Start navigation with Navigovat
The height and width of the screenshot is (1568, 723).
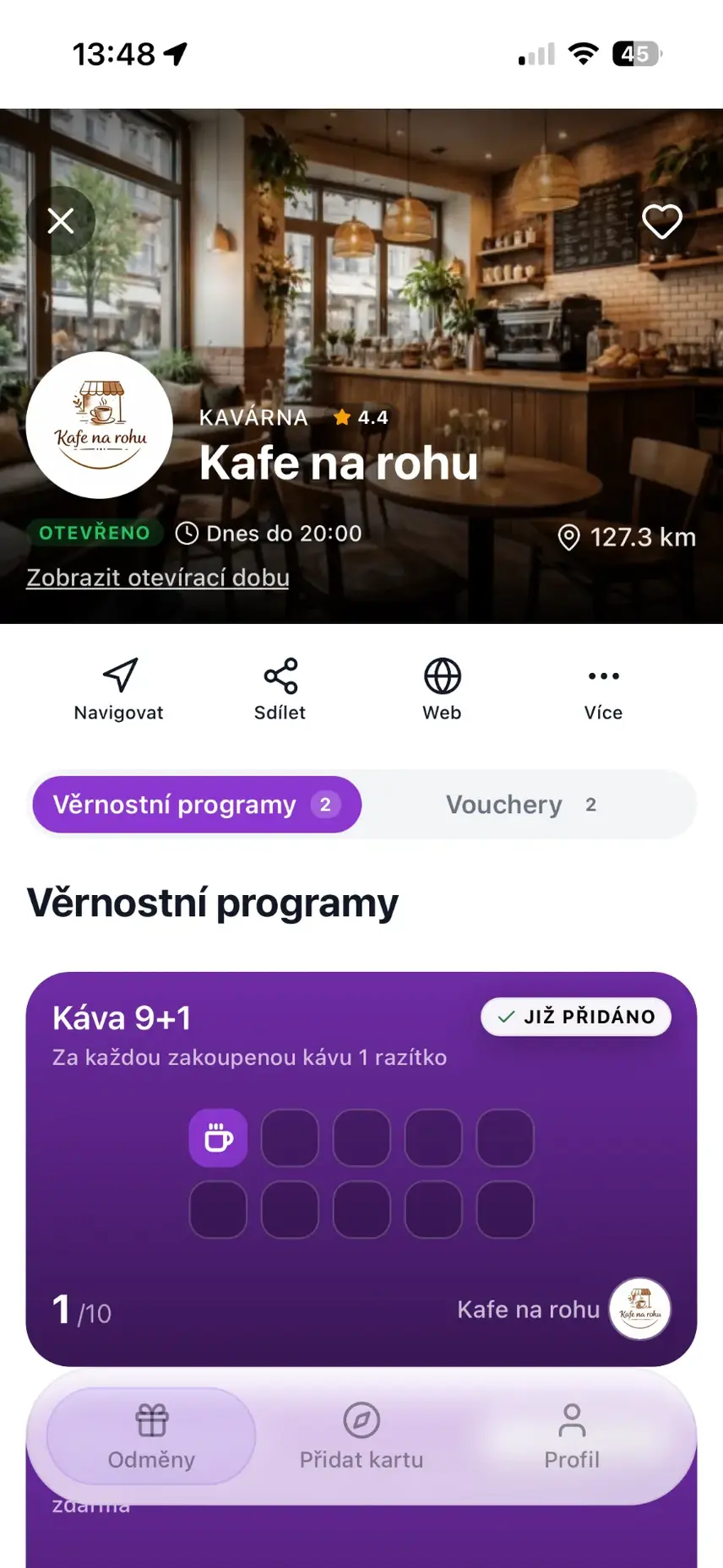pos(119,689)
